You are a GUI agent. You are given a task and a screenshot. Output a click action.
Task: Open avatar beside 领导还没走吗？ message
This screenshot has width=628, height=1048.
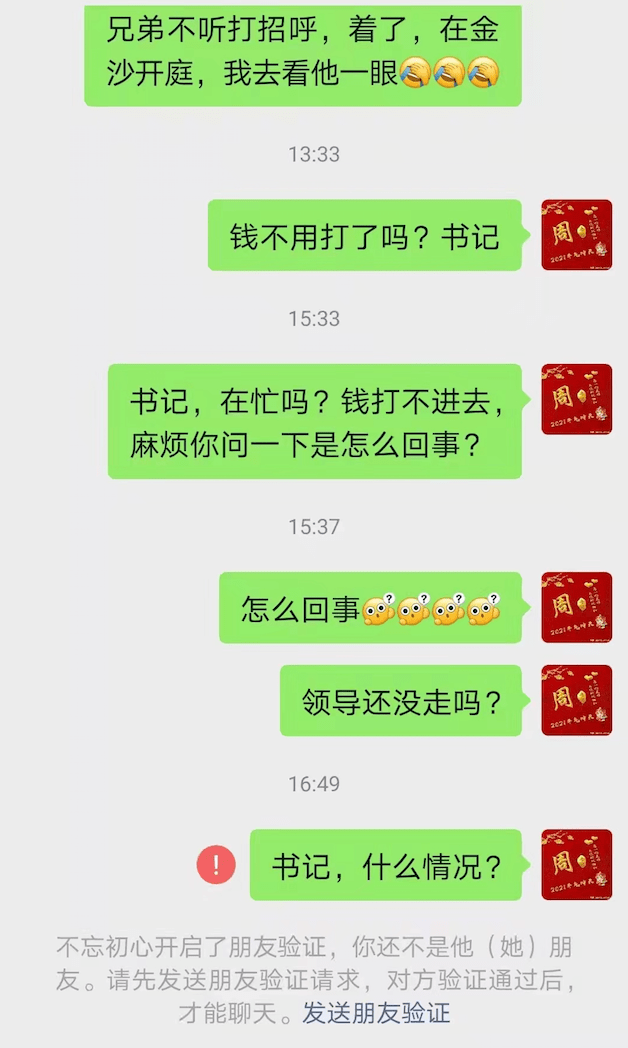[576, 700]
